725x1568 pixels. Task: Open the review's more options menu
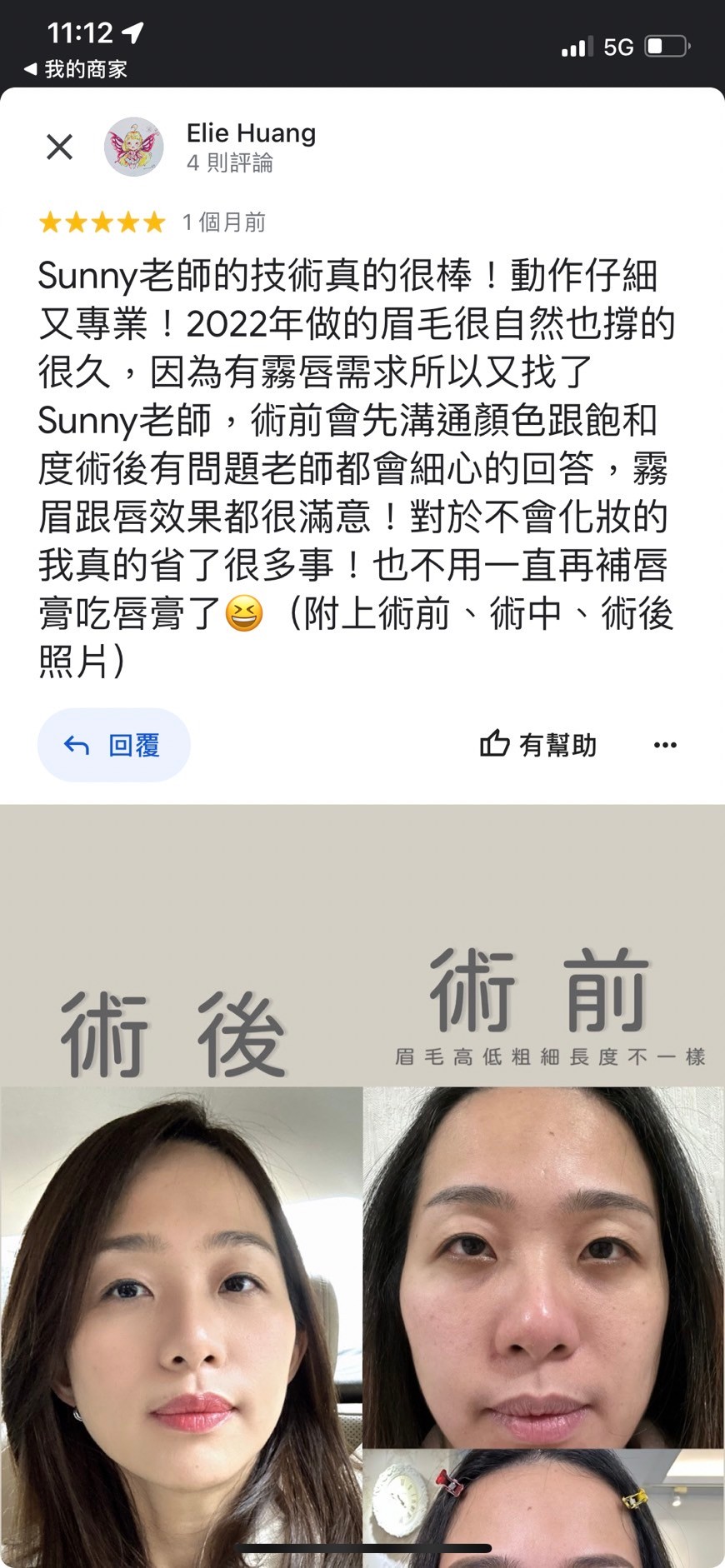(665, 745)
